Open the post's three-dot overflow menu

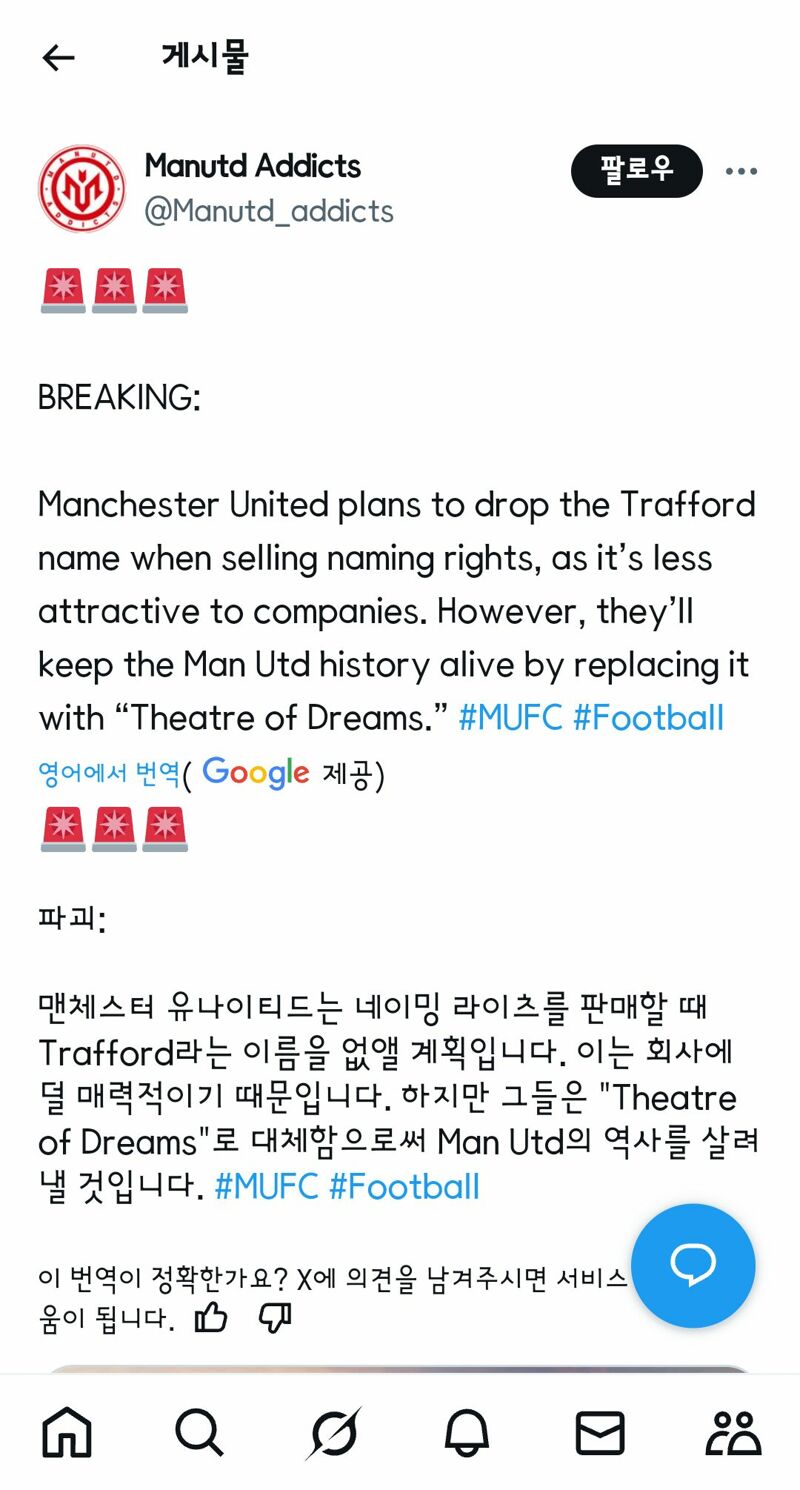(741, 171)
